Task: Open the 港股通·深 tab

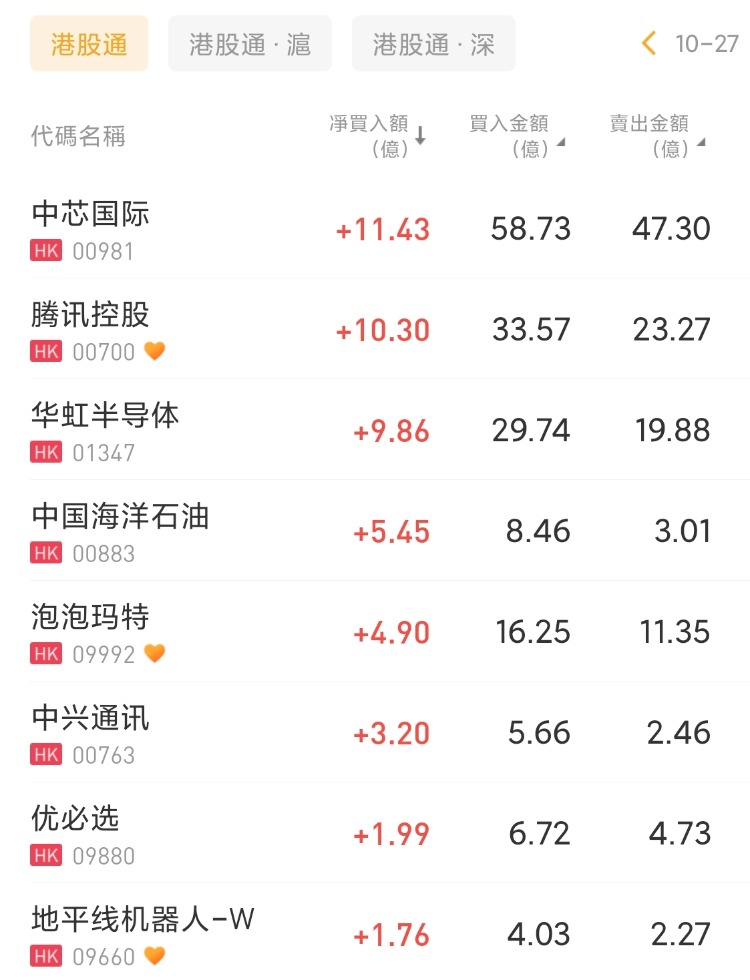Action: (x=433, y=44)
